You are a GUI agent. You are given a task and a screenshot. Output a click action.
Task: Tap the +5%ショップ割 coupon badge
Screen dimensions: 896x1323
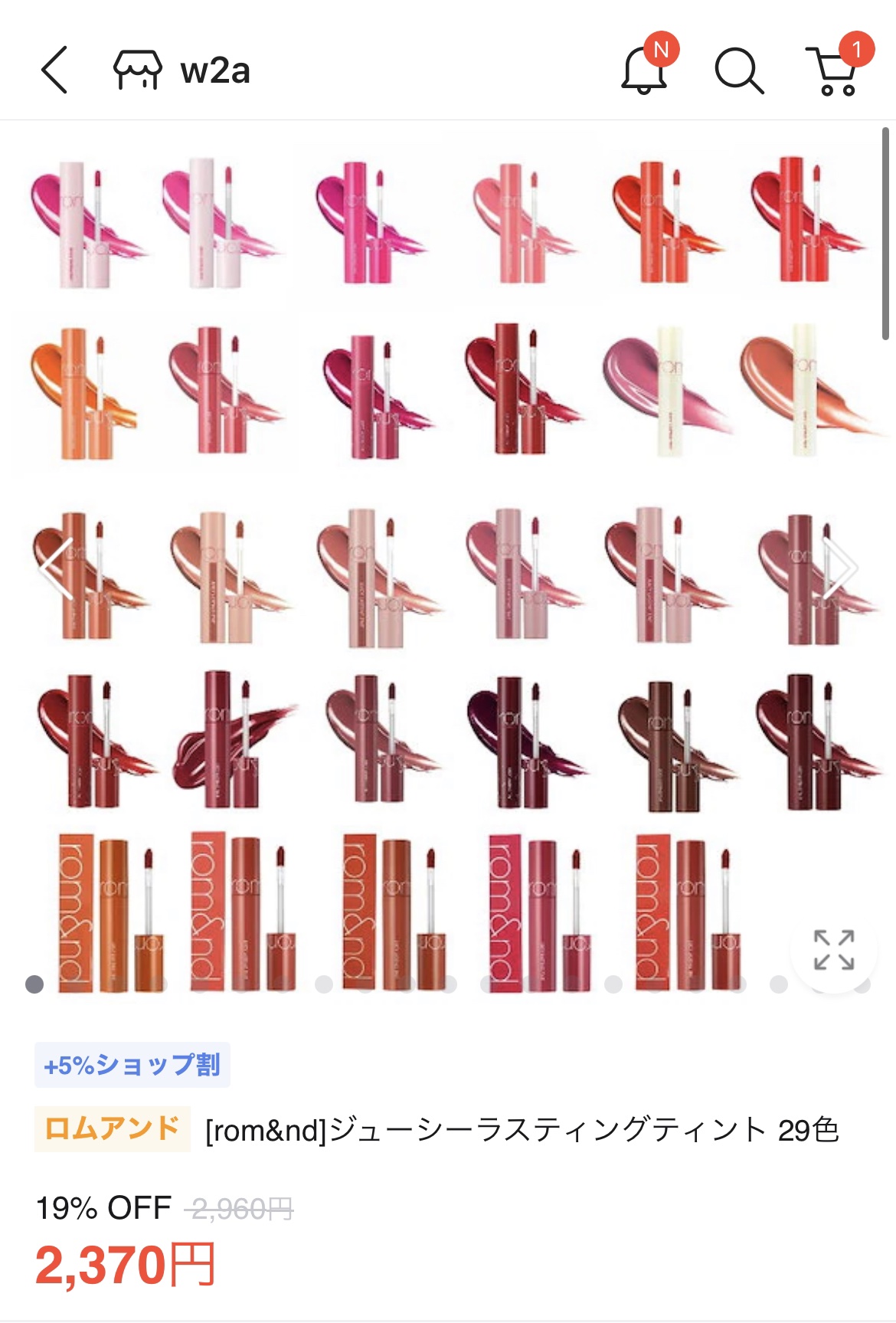pos(132,1065)
